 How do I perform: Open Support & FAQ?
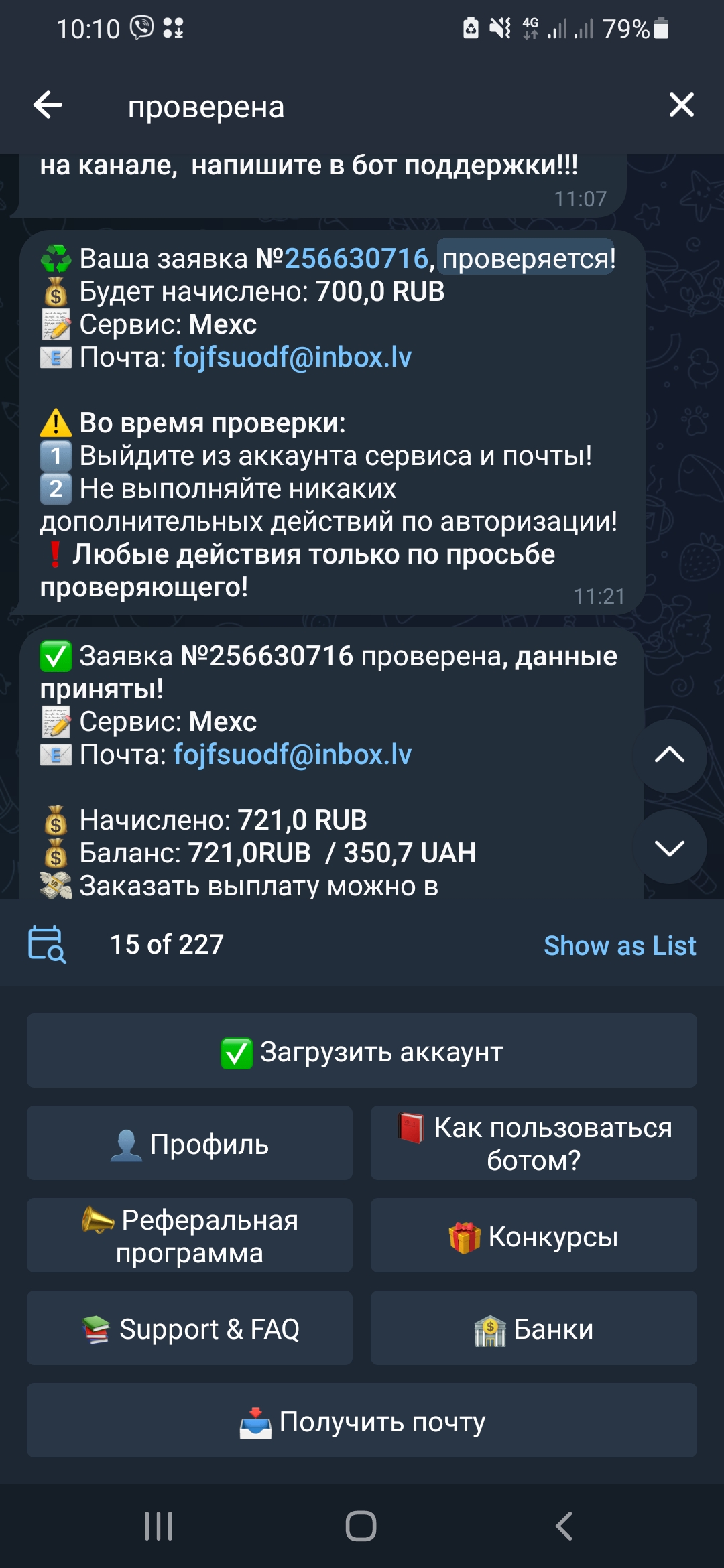[x=190, y=1328]
